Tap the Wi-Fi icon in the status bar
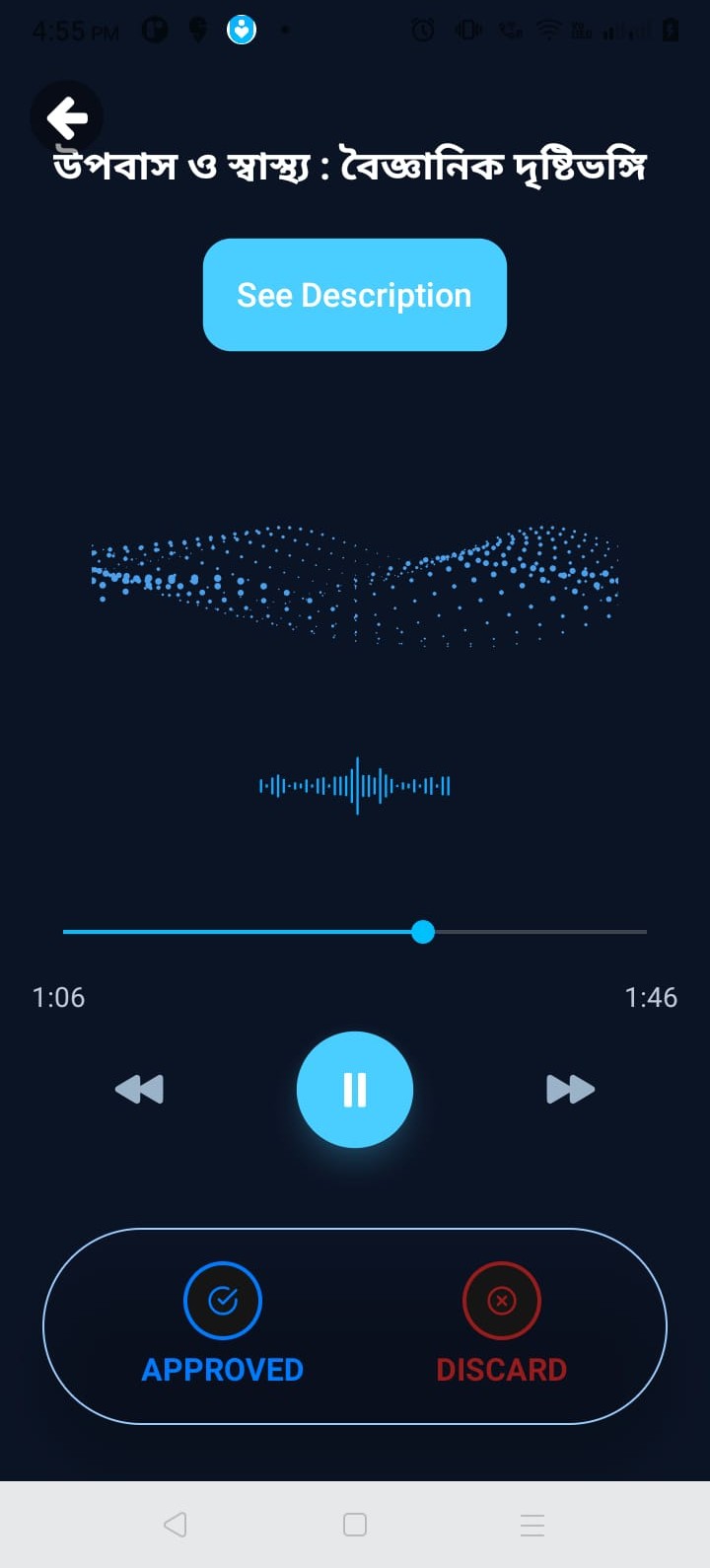 [548, 29]
